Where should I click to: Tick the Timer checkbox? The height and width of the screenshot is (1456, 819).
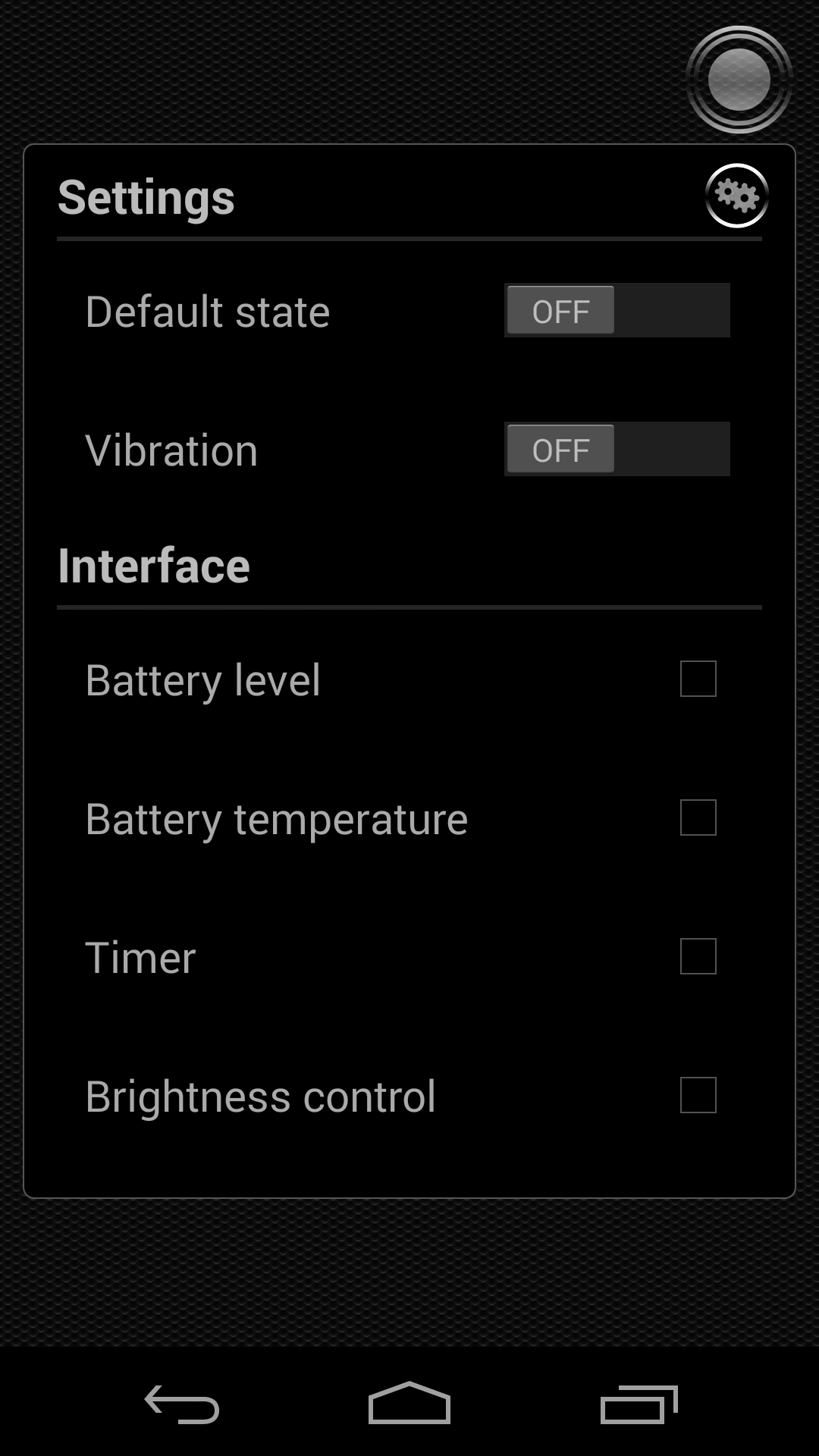click(x=698, y=956)
